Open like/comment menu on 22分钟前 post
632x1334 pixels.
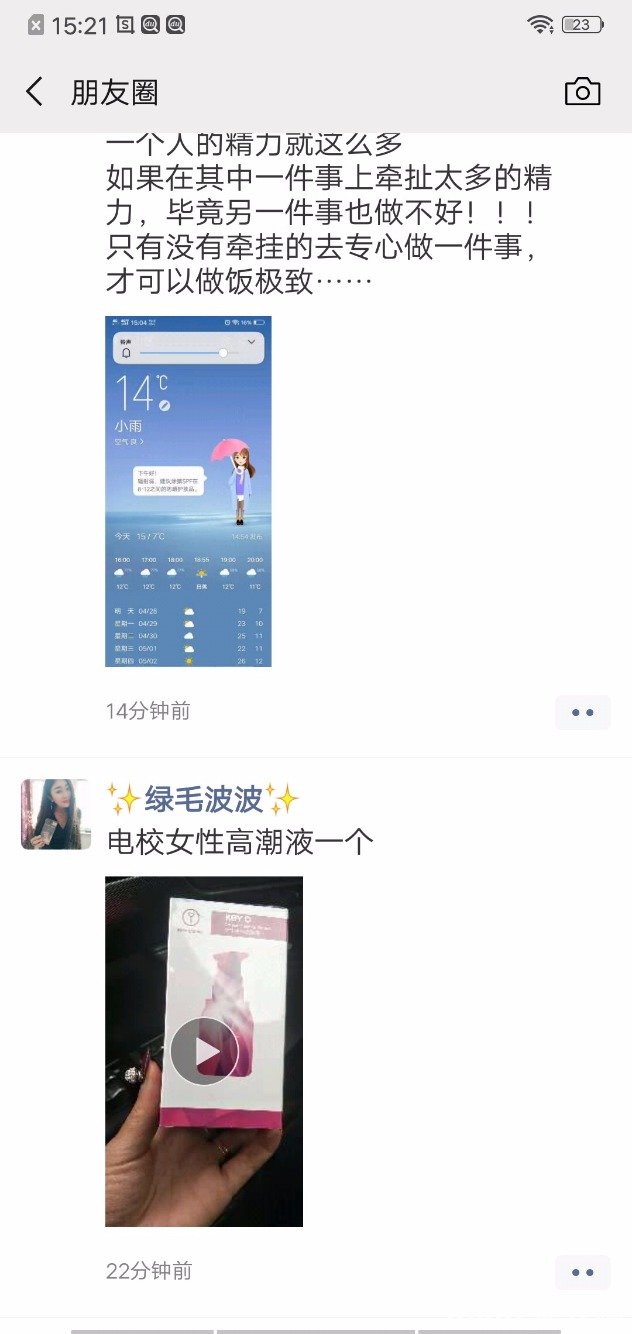(583, 1272)
